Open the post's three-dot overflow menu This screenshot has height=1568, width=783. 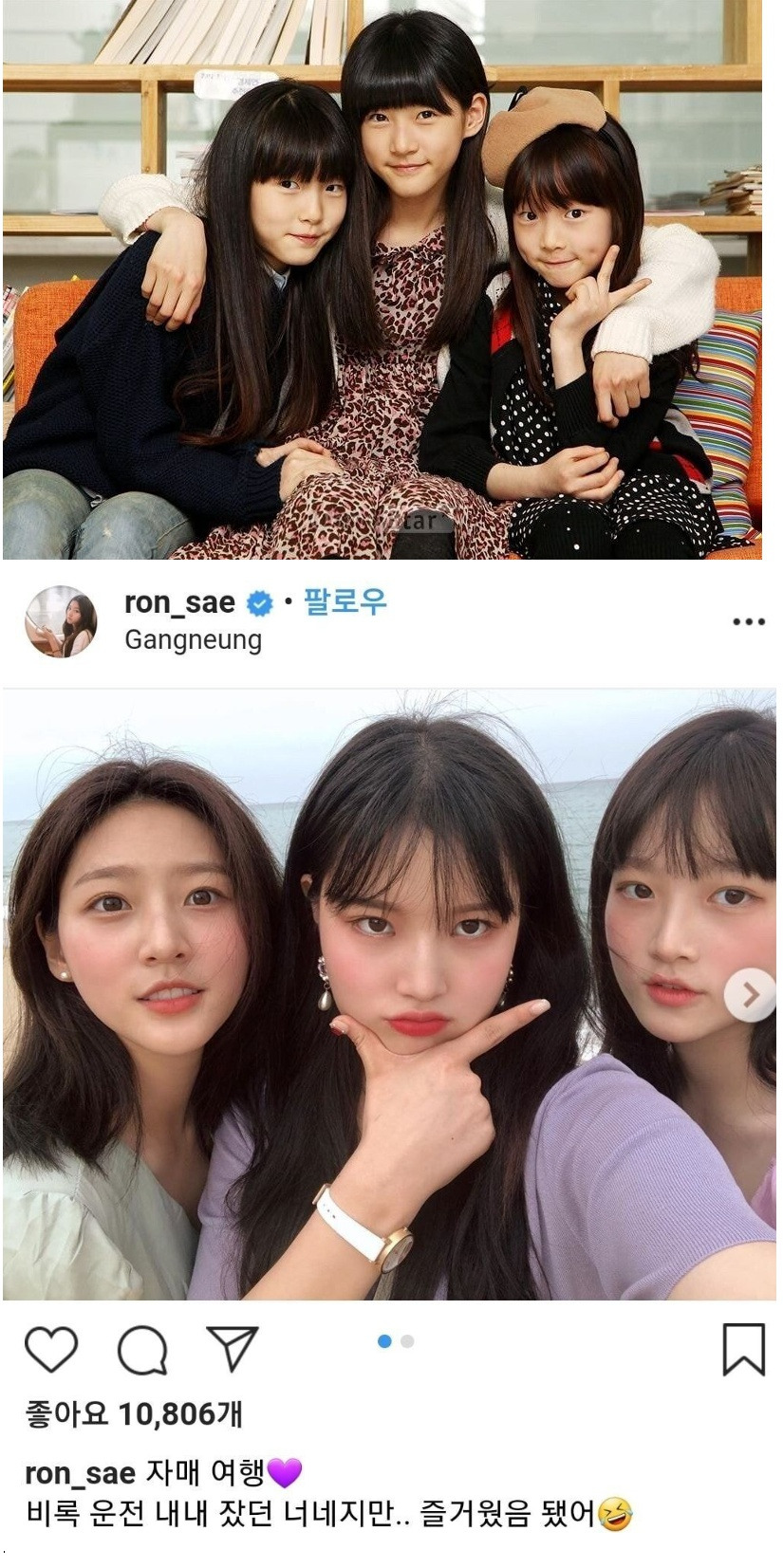point(748,621)
